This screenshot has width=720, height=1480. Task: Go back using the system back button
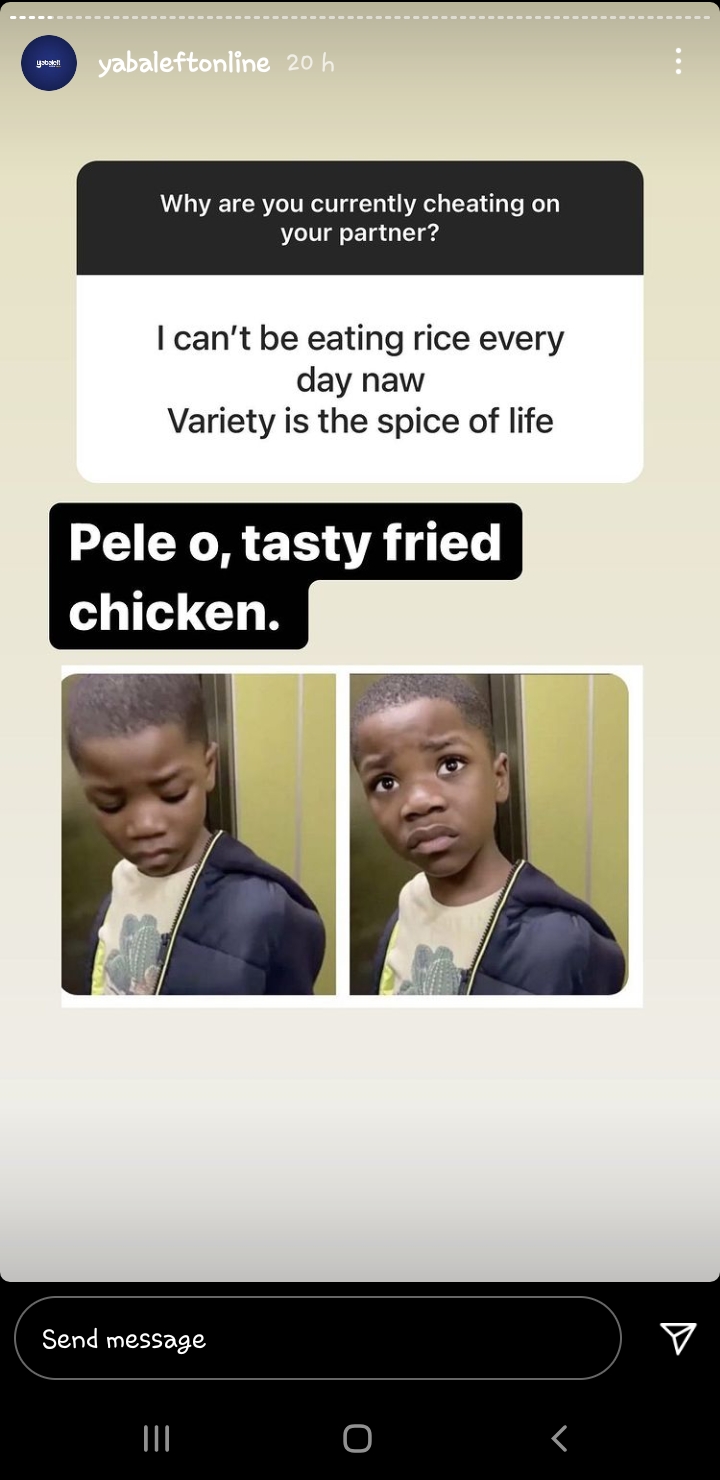[560, 1438]
